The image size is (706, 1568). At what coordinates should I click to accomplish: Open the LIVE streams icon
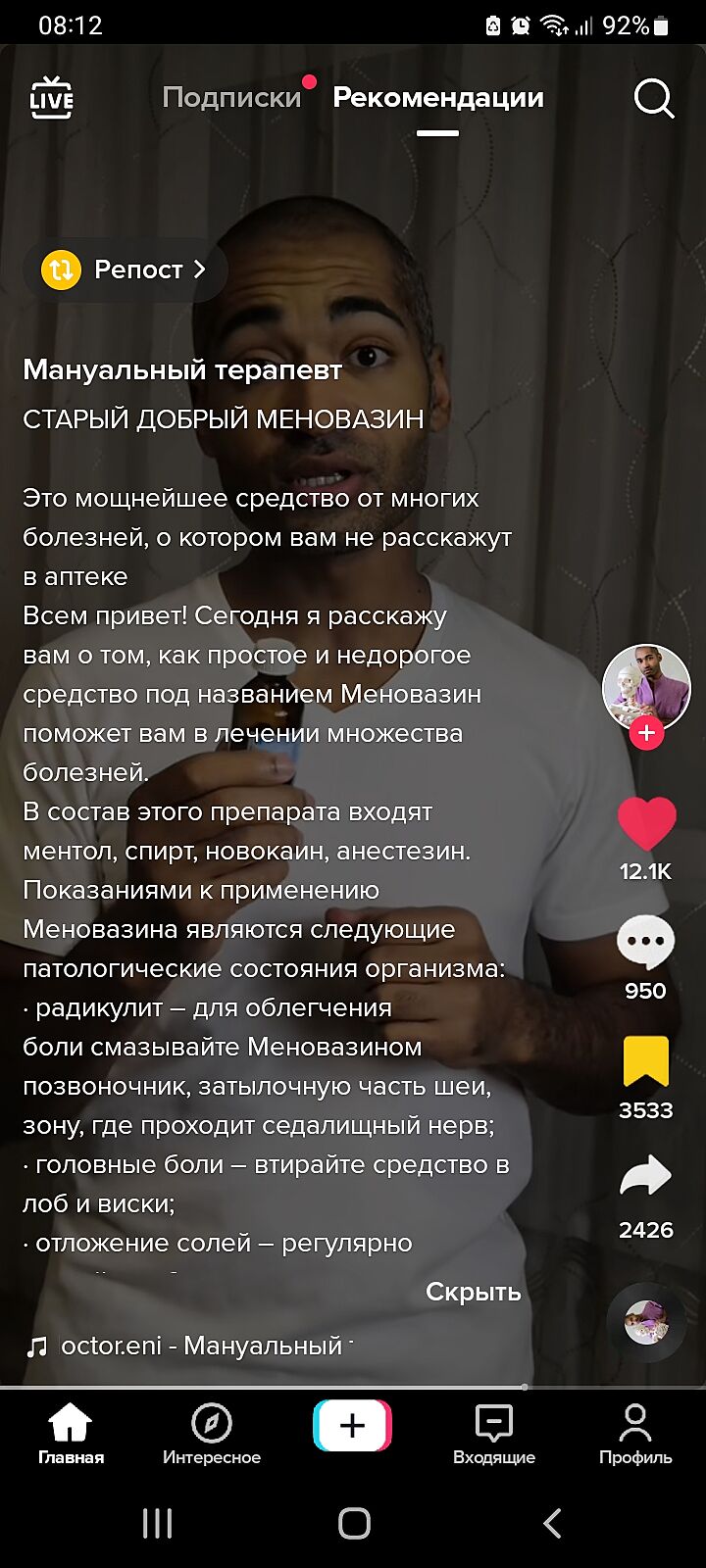click(51, 98)
